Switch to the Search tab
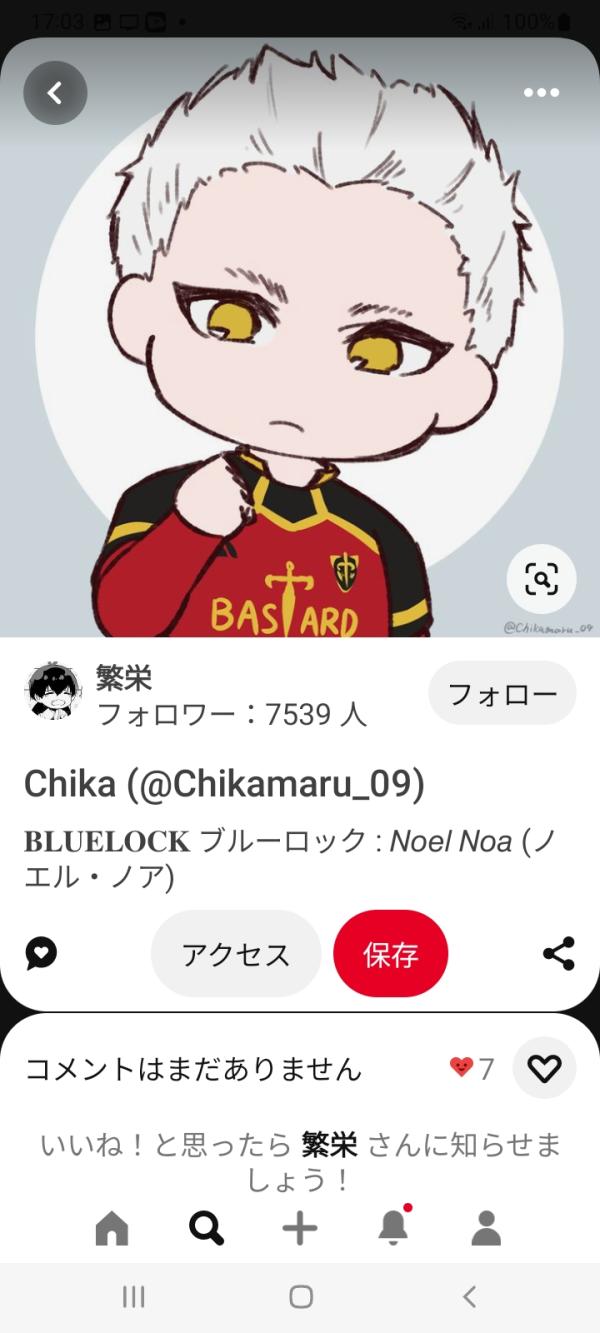The width and height of the screenshot is (600, 1333). 206,1228
